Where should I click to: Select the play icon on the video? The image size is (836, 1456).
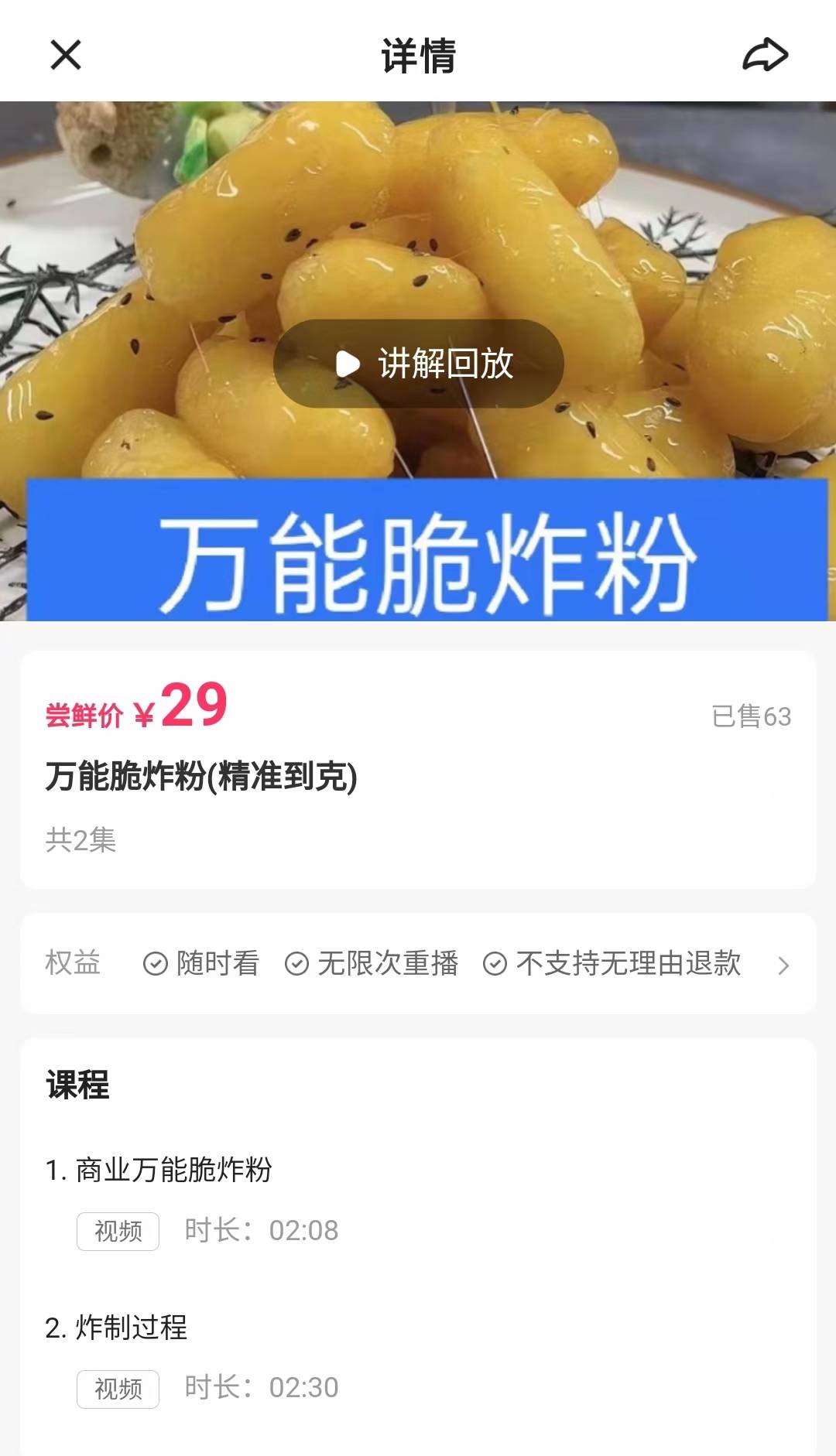coord(347,364)
